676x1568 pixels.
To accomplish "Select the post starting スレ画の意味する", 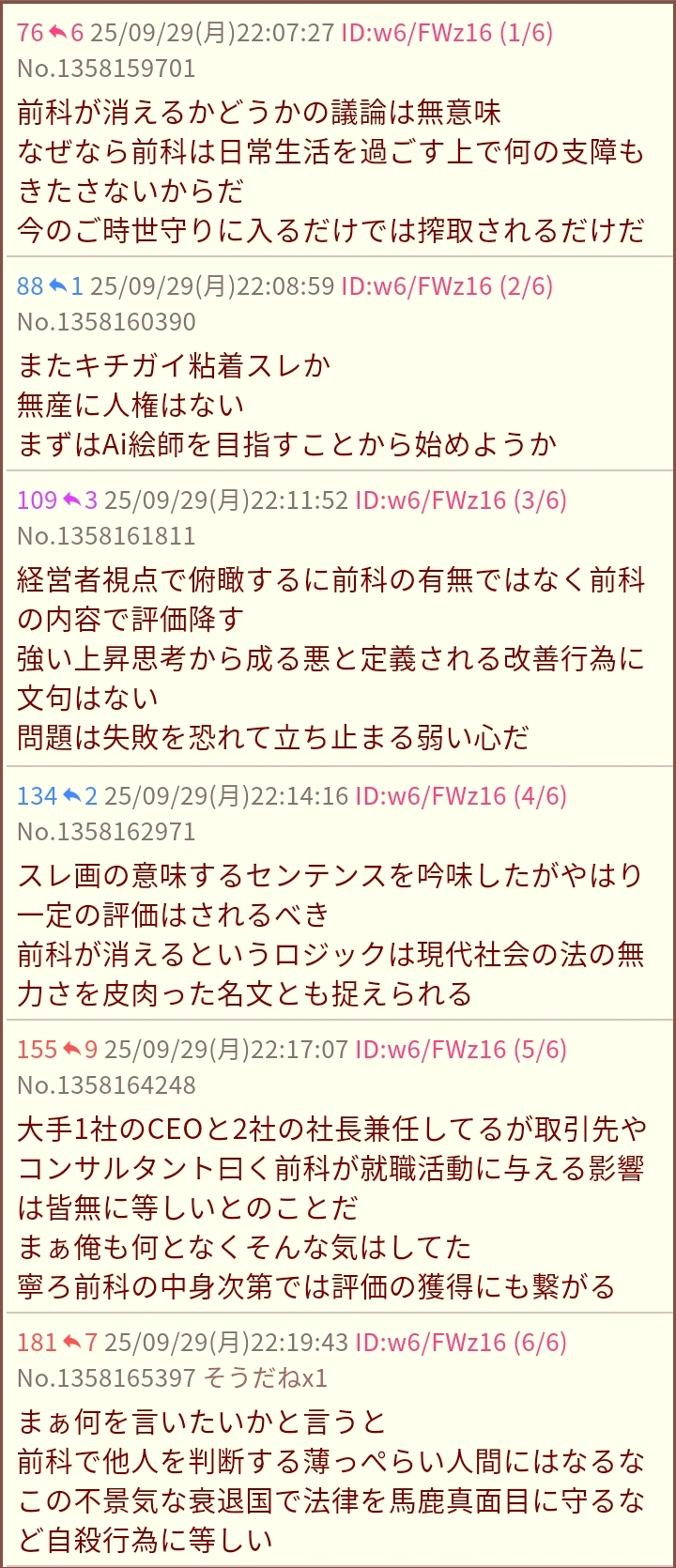I will click(330, 934).
